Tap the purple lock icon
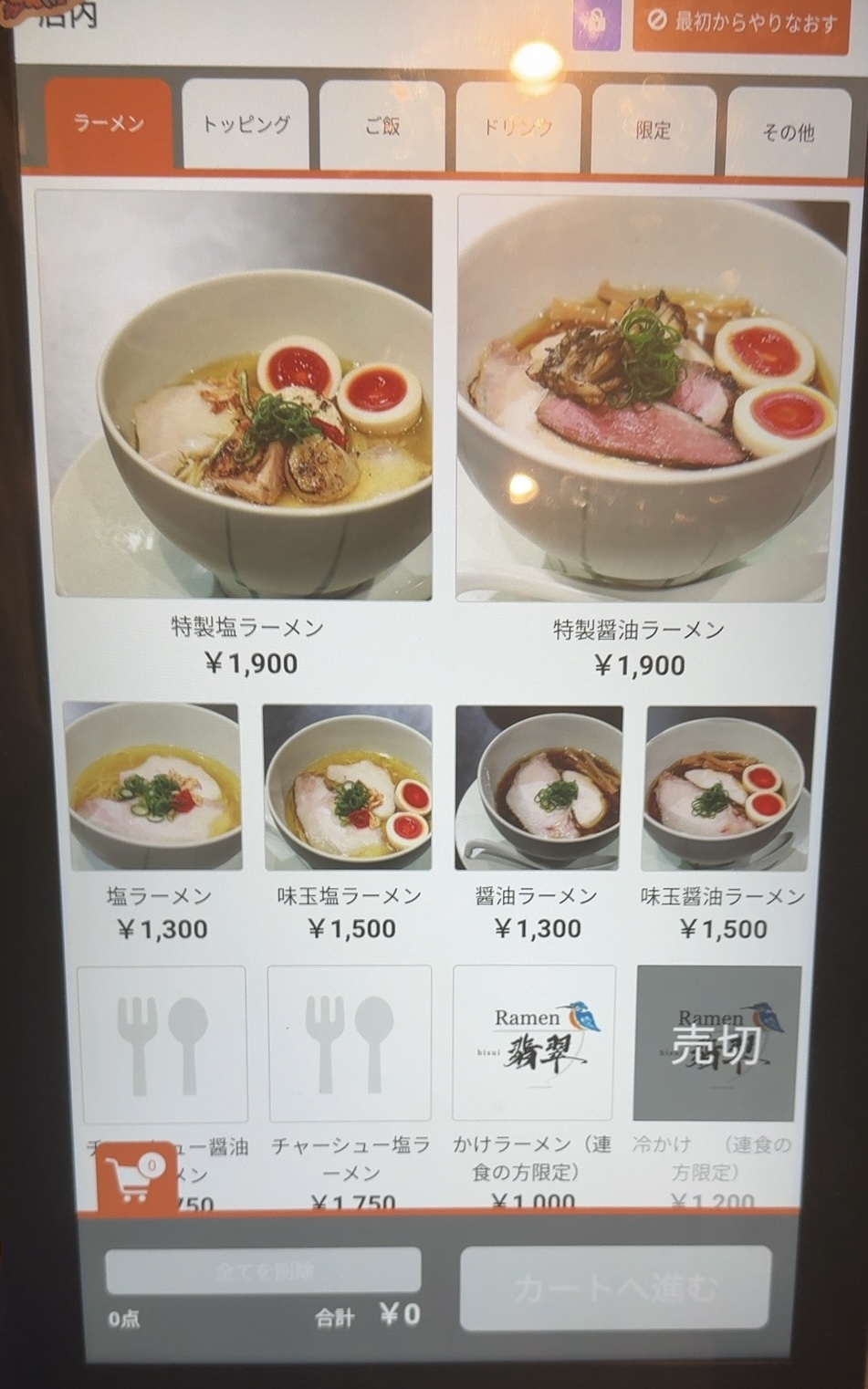 (x=595, y=24)
